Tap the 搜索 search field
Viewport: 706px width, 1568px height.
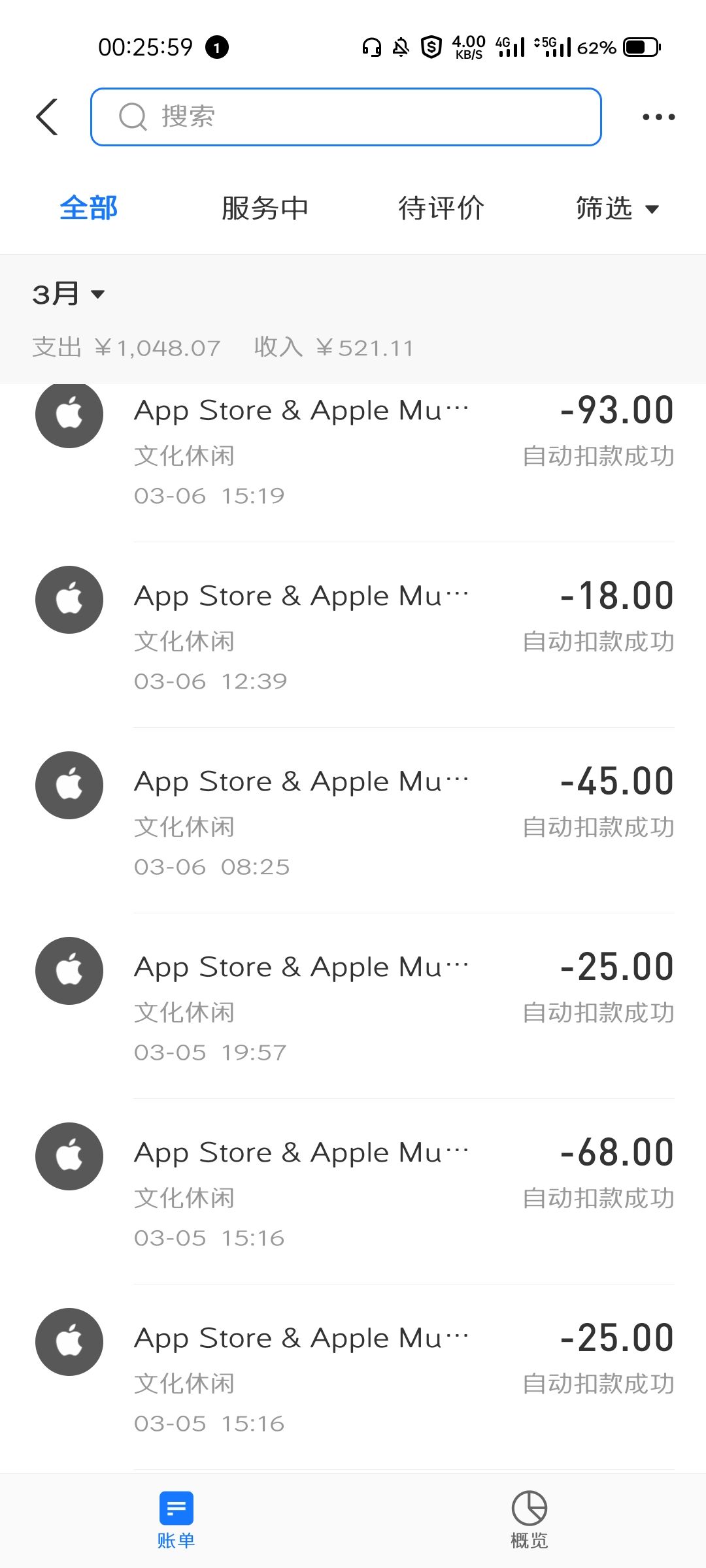tap(346, 117)
